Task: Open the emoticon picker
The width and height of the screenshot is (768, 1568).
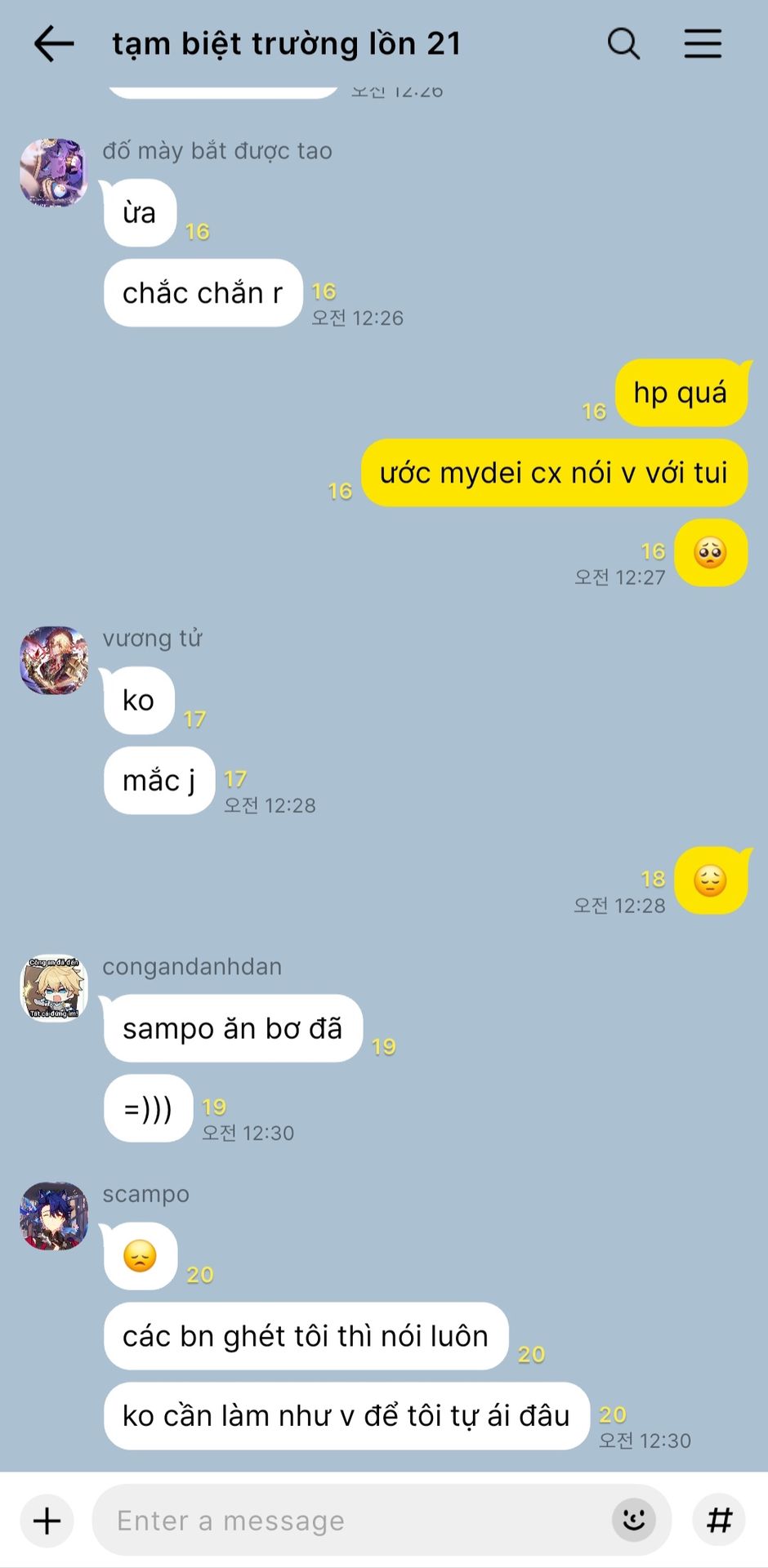Action: pyautogui.click(x=634, y=1521)
